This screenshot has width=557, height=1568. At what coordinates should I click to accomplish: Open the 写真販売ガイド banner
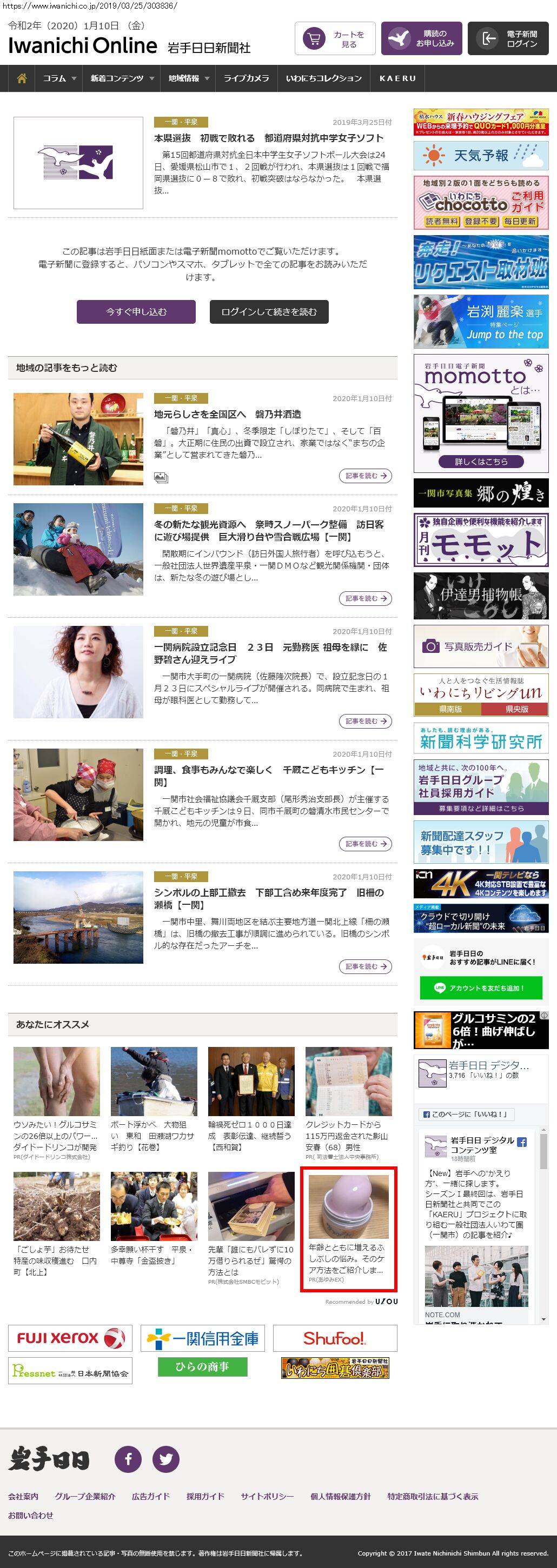tap(480, 646)
